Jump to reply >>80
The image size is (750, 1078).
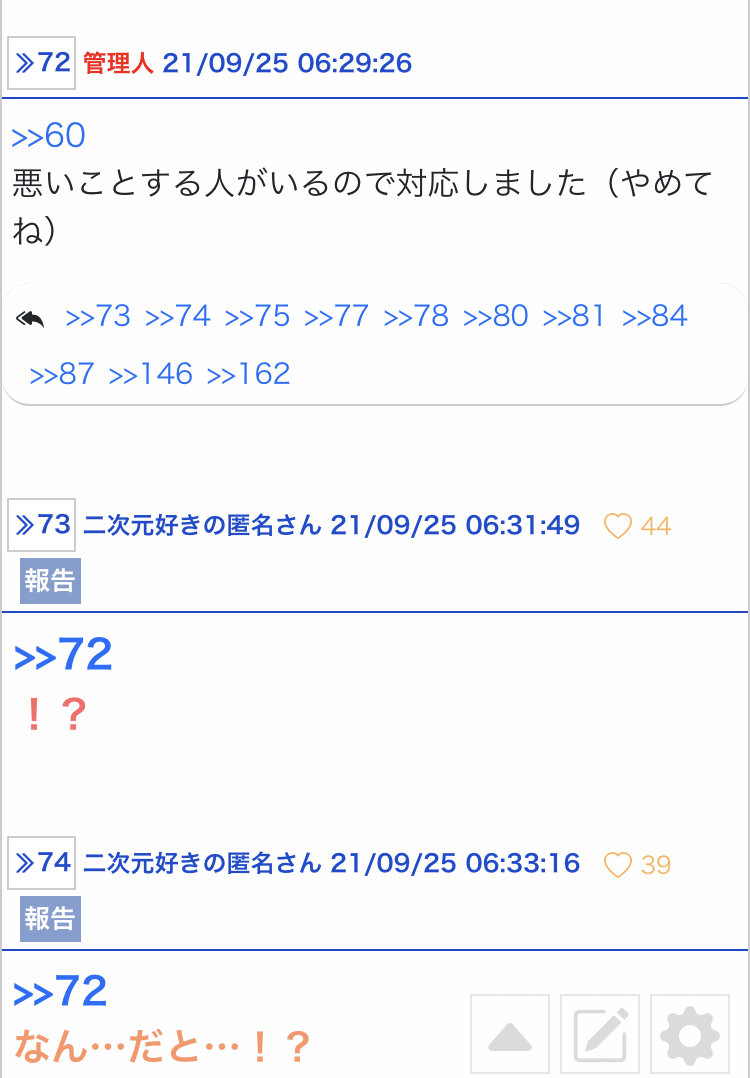click(496, 317)
